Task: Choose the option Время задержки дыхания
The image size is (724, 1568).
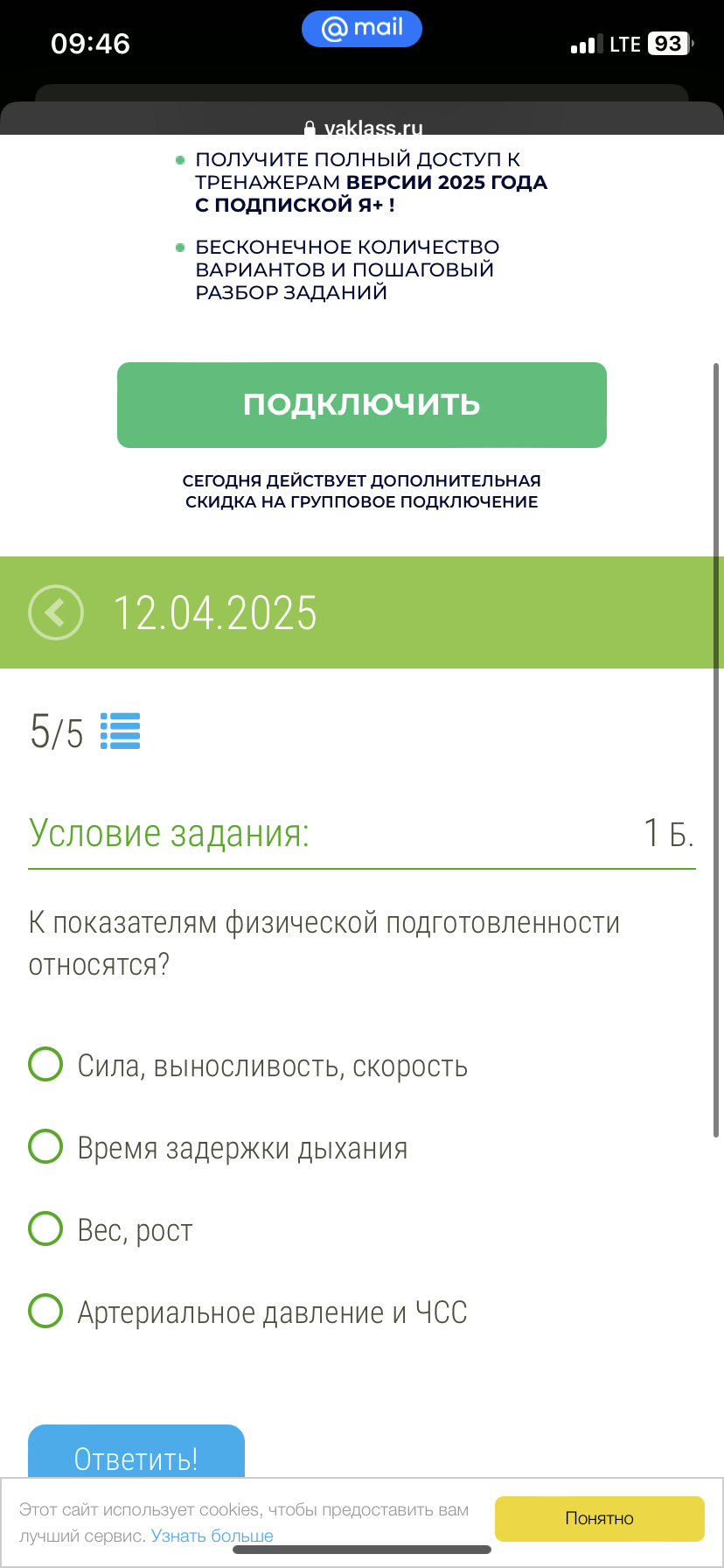Action: 219,1147
